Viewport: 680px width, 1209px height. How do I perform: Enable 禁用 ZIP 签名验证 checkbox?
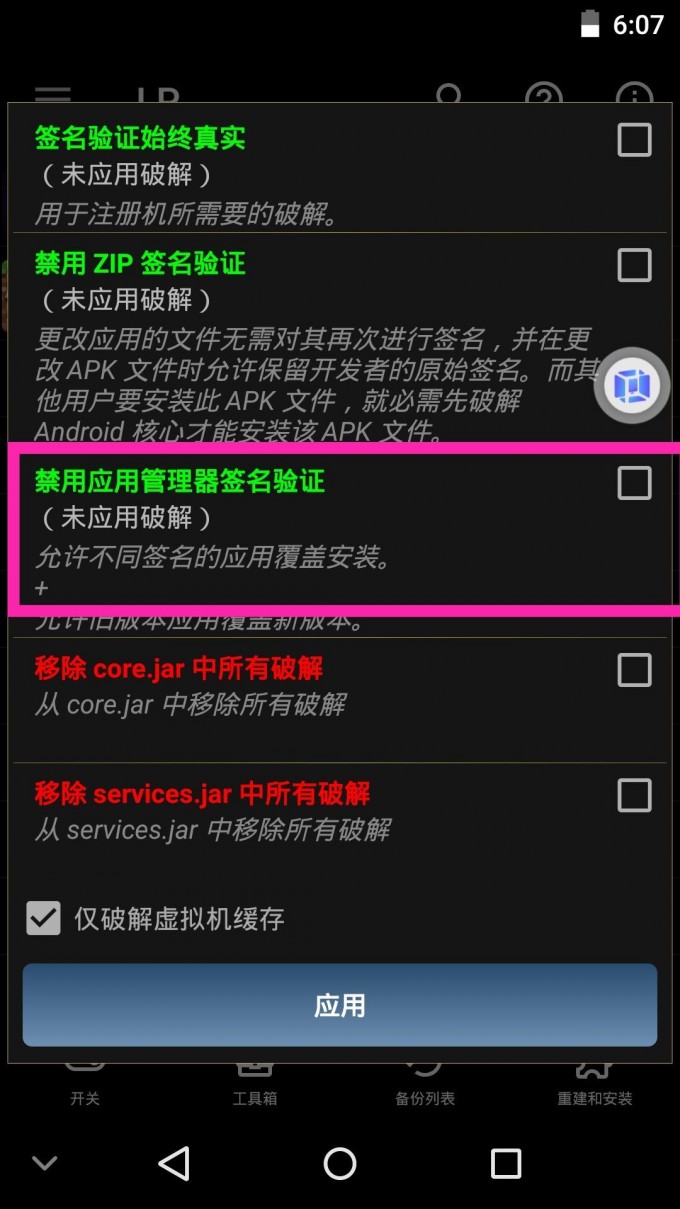(634, 265)
